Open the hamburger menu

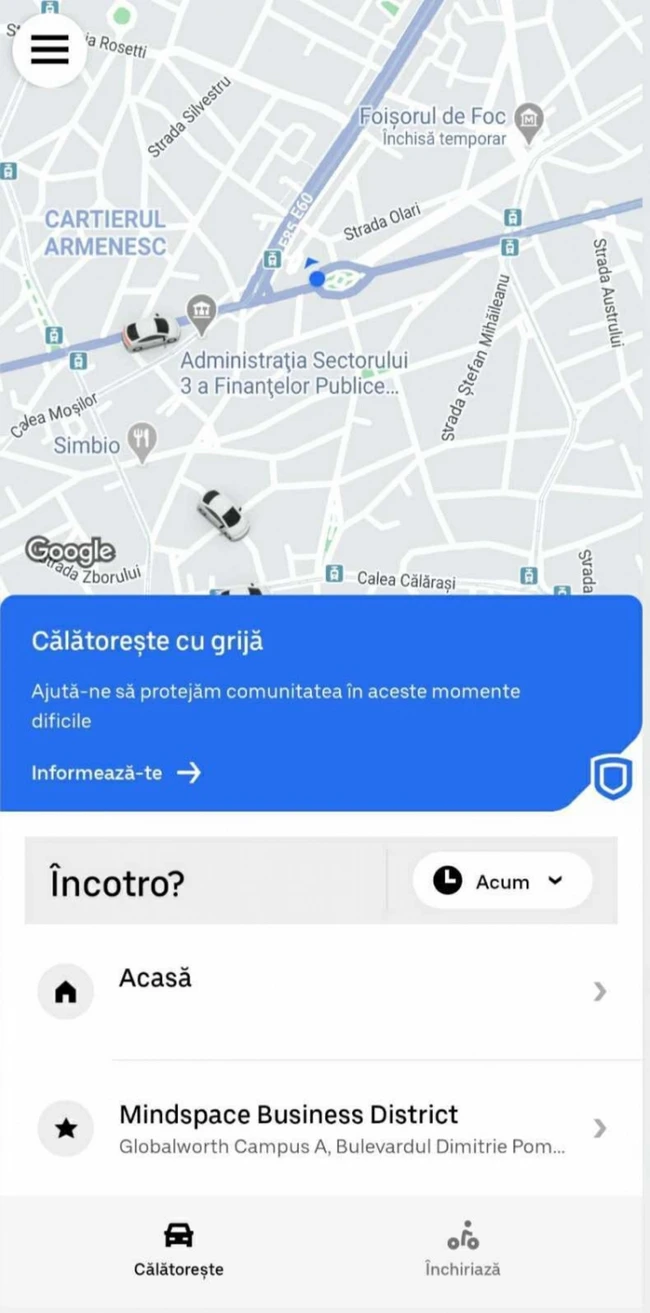pos(50,51)
